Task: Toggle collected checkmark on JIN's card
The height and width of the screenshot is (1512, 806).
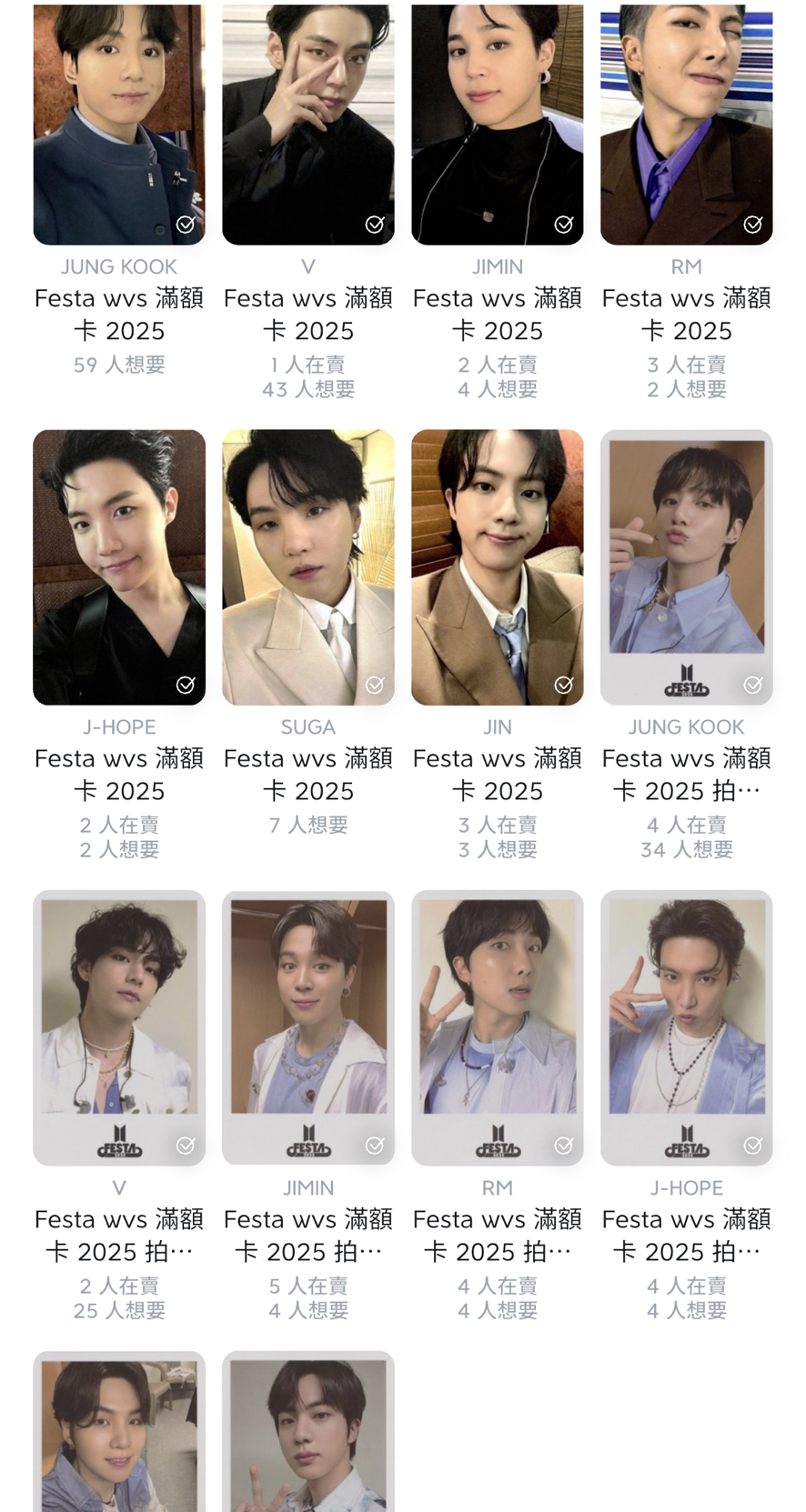Action: click(x=563, y=683)
